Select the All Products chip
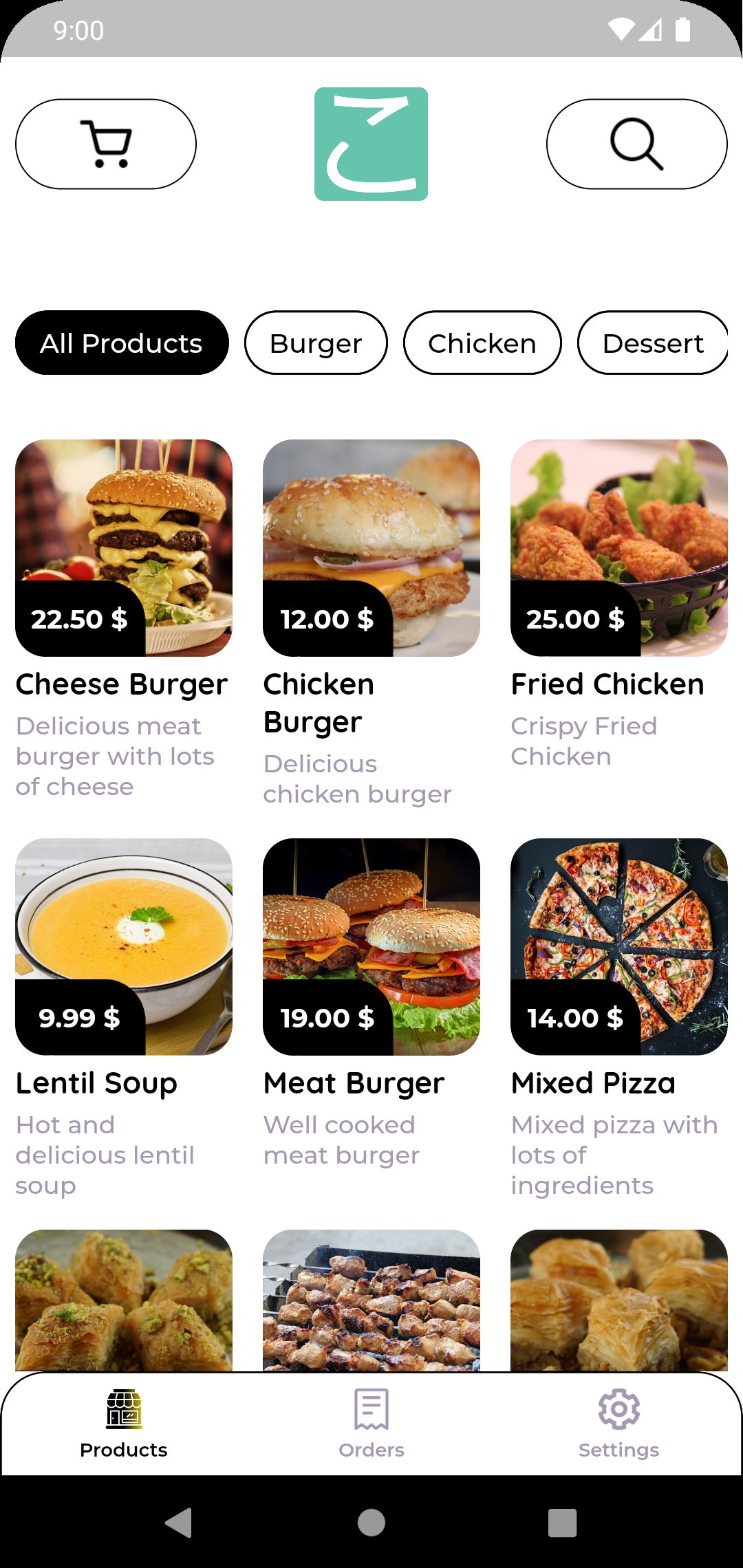Viewport: 743px width, 1568px height. coord(122,342)
